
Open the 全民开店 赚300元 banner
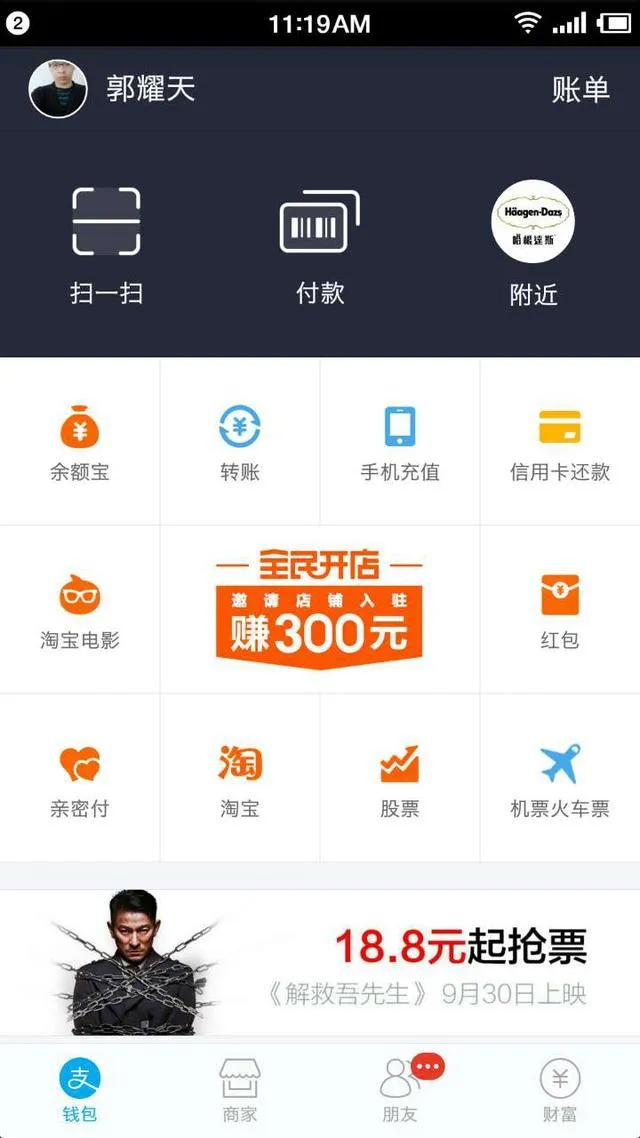tap(320, 608)
